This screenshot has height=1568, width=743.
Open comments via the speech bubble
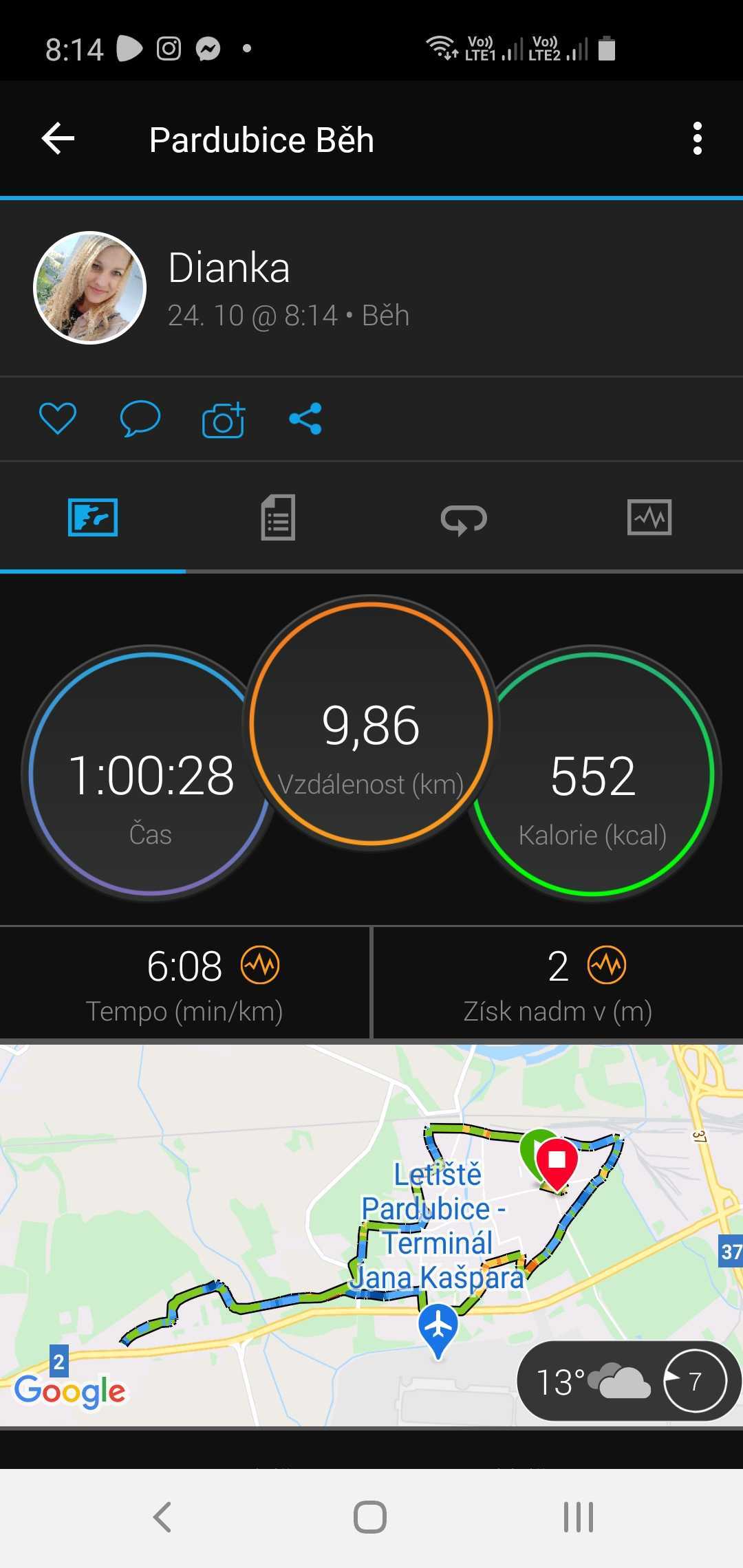click(140, 418)
